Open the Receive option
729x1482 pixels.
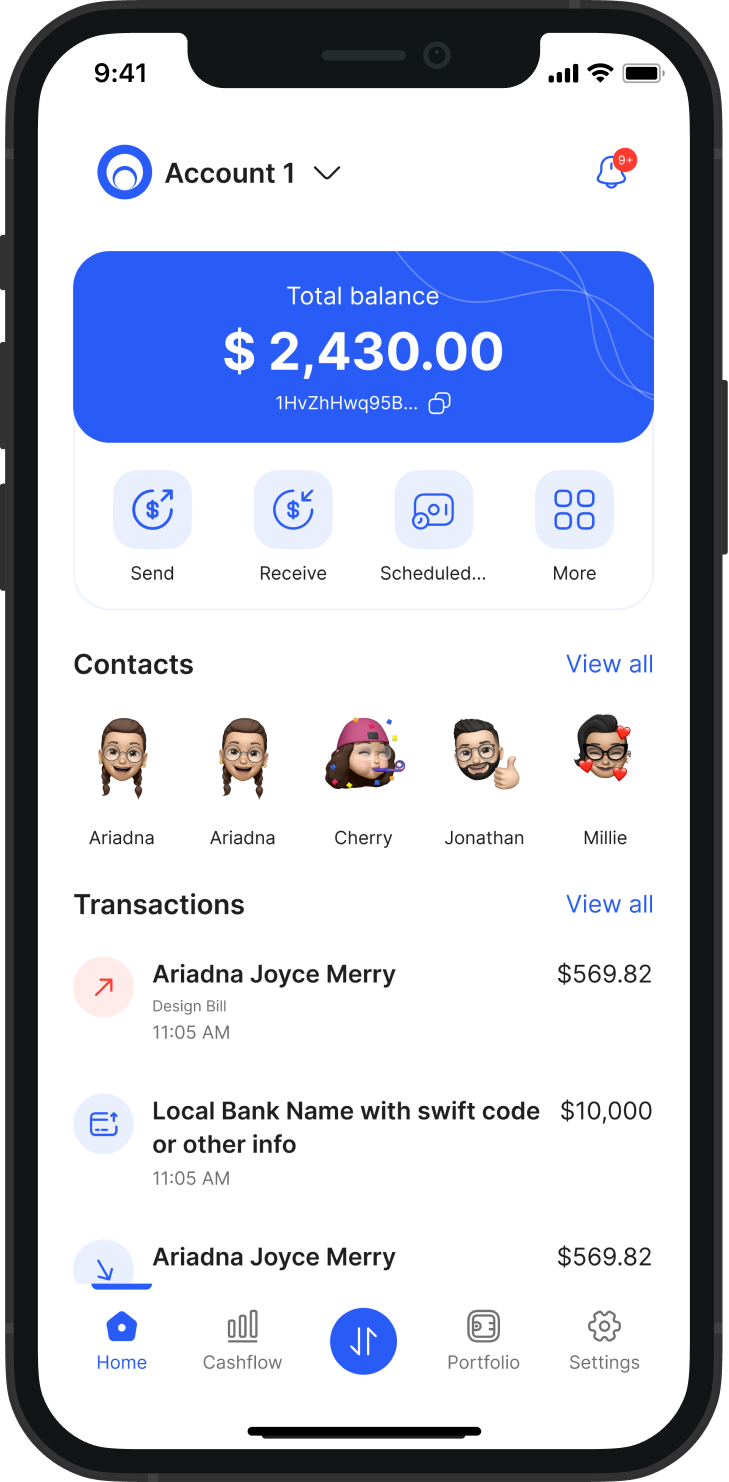coord(293,510)
